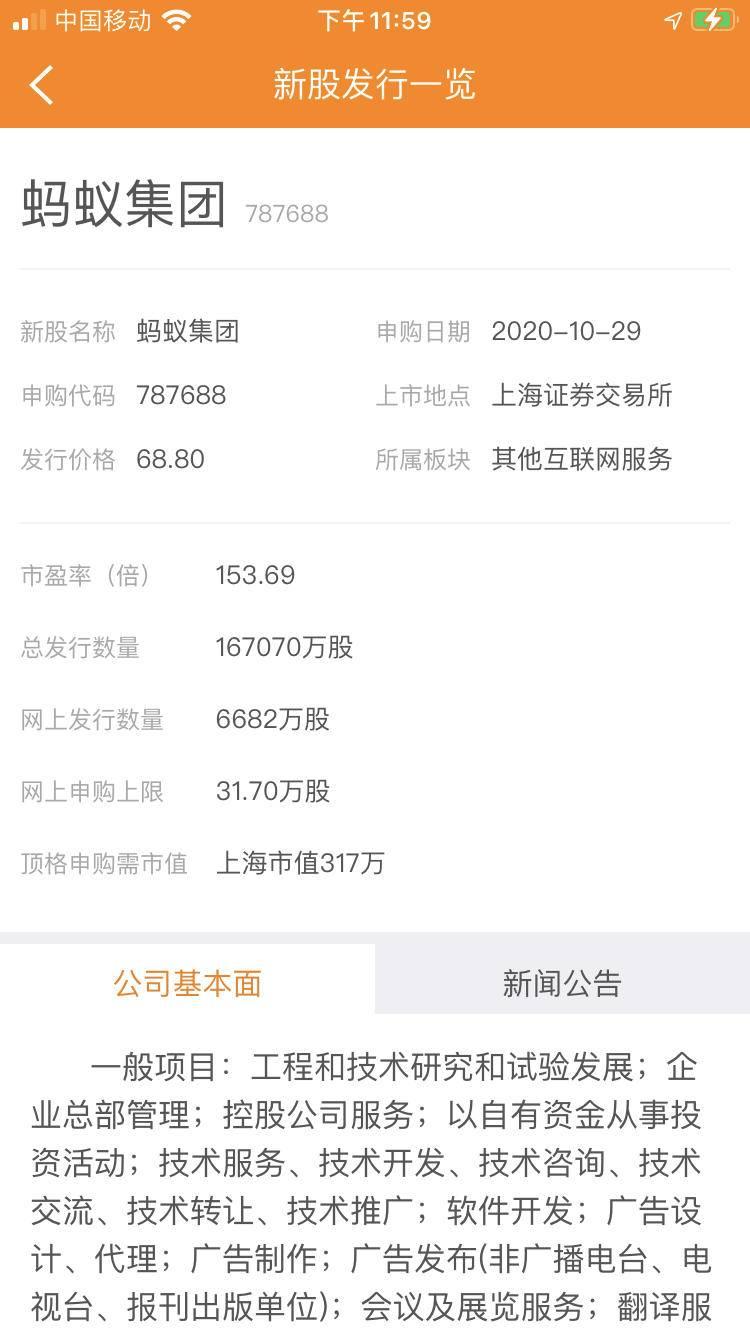Screen dimensions: 750x1334
Task: Switch to the 新闻公告 tab
Action: point(562,982)
